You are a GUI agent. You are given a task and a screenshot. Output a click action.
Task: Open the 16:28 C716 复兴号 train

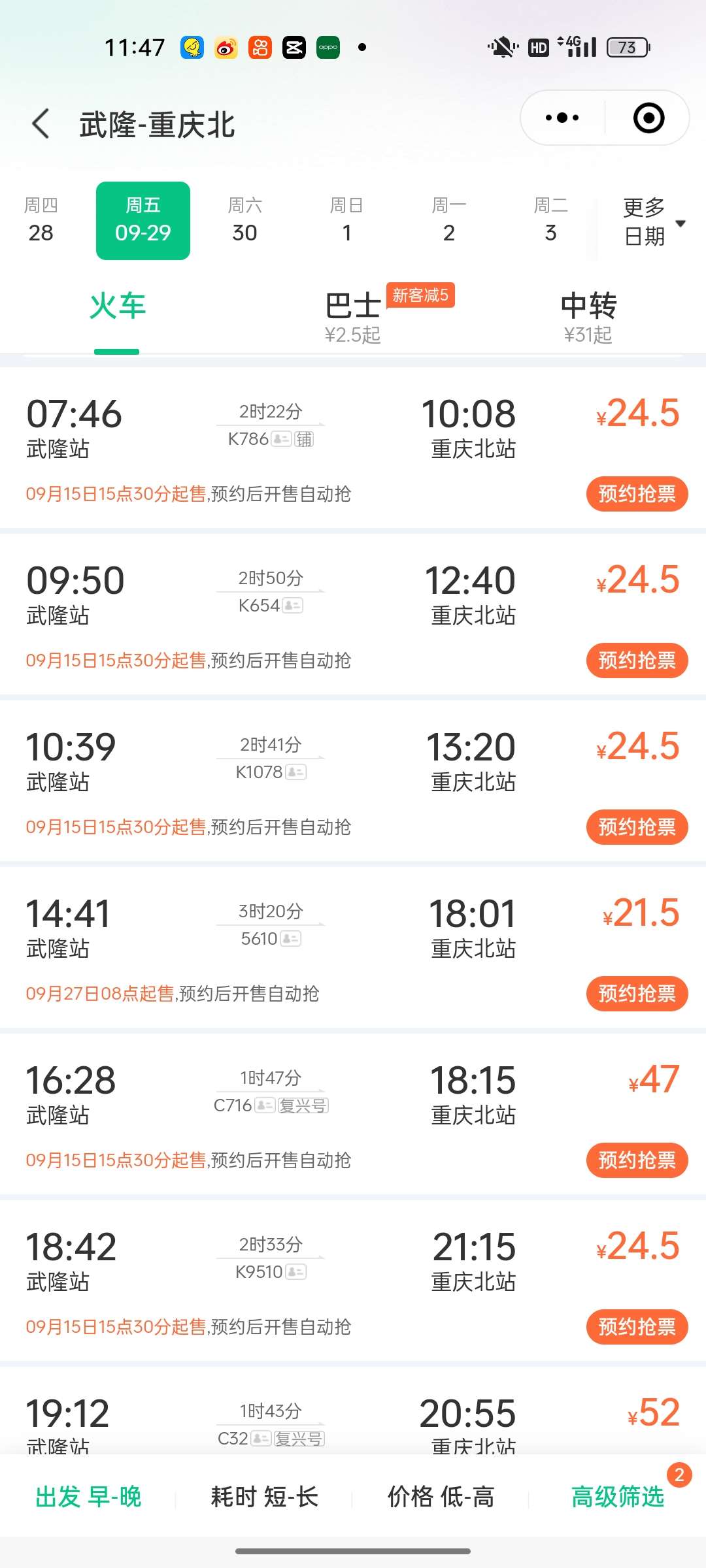(353, 1115)
